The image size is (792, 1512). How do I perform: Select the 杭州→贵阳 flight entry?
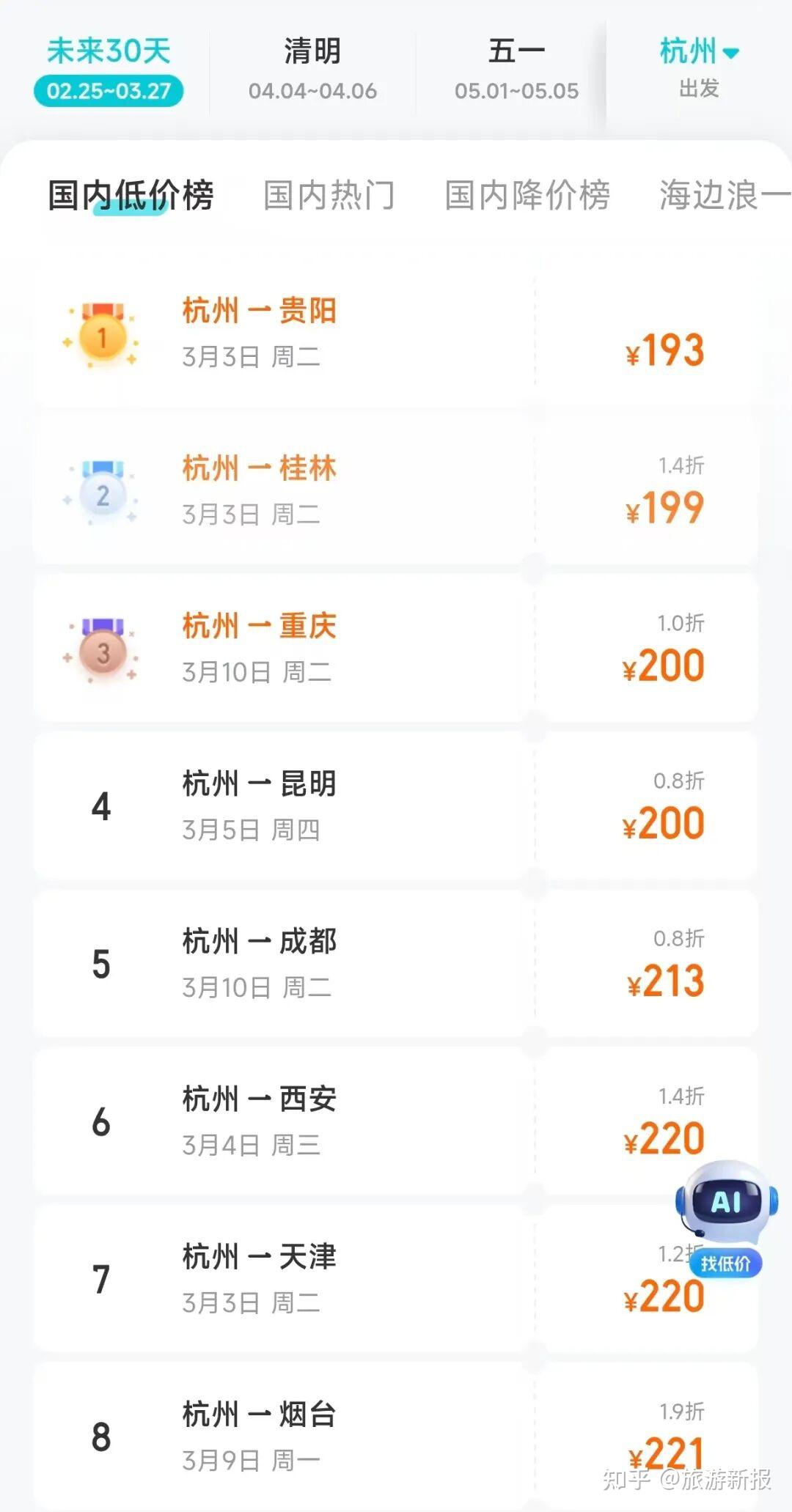(260, 311)
